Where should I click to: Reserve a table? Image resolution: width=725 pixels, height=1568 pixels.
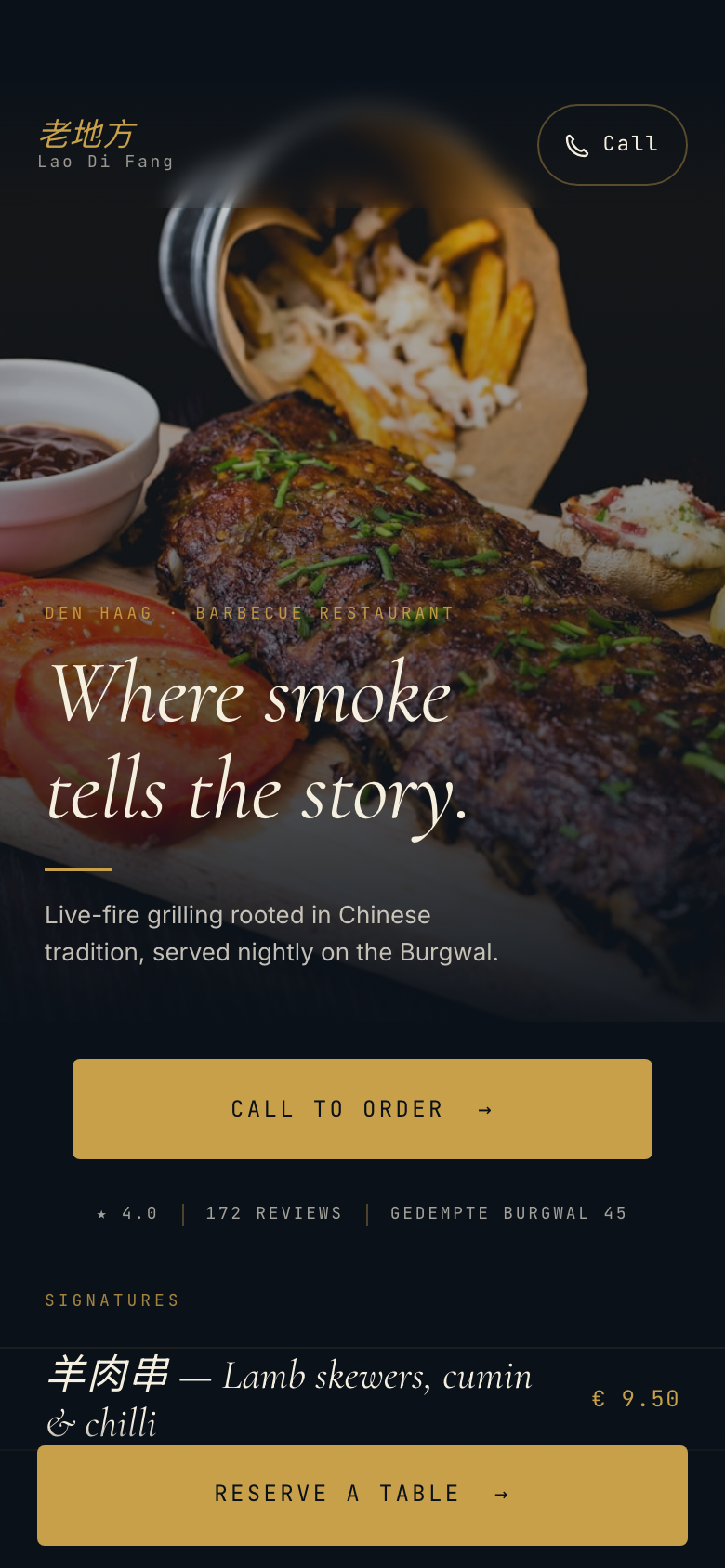pyautogui.click(x=362, y=1495)
